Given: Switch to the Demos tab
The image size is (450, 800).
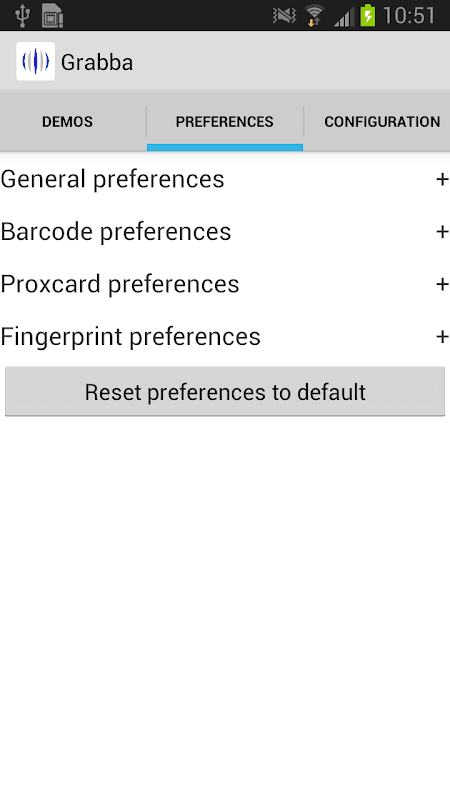Looking at the screenshot, I should pyautogui.click(x=67, y=121).
